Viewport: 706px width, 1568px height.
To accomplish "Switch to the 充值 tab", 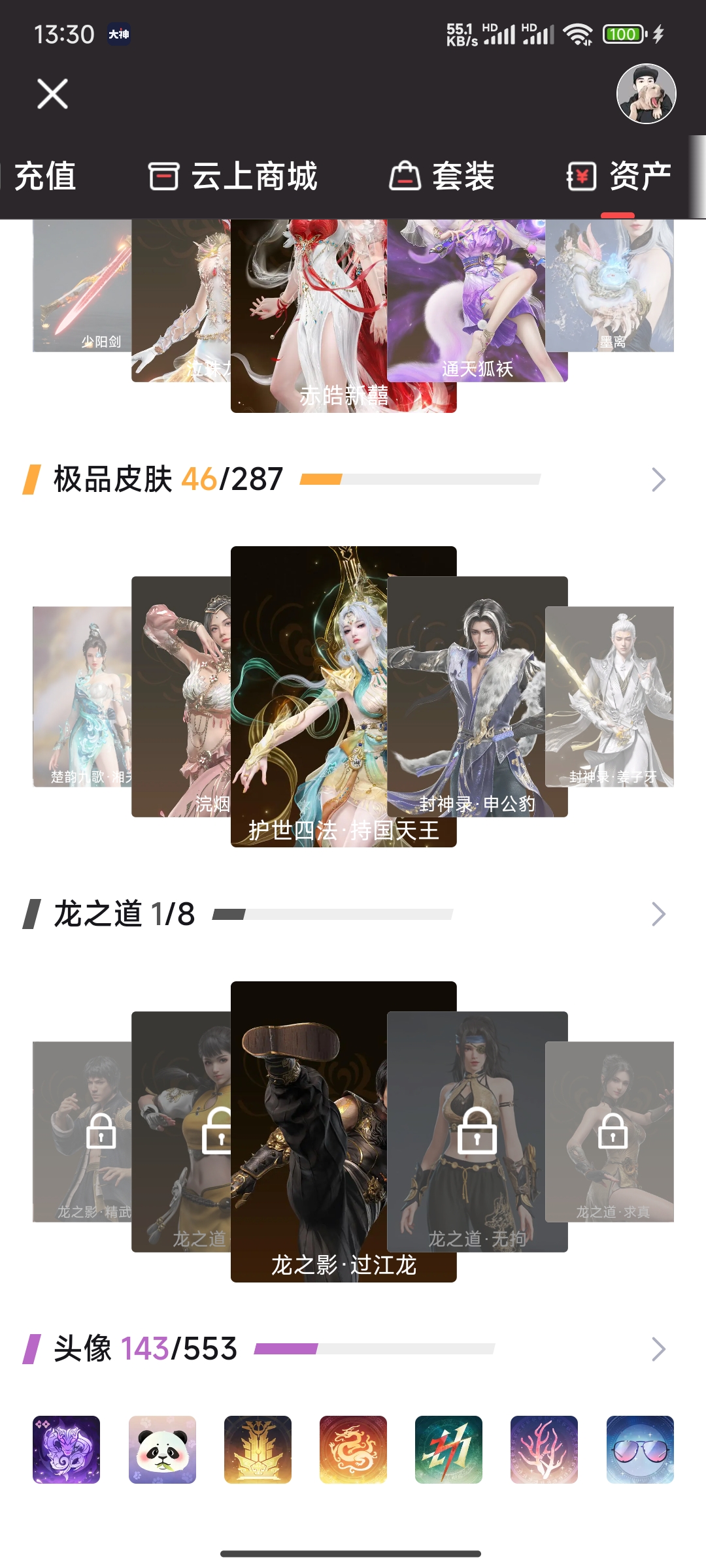I will pyautogui.click(x=44, y=176).
